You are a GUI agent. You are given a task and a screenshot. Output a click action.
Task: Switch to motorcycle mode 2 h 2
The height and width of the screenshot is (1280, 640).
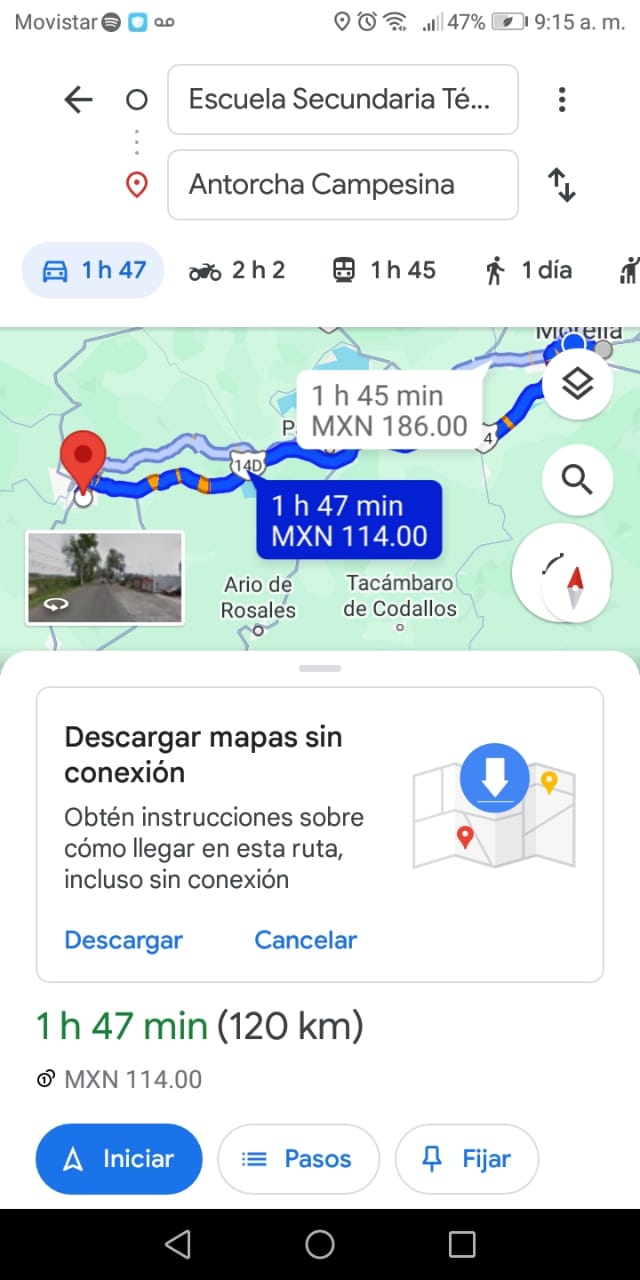coord(237,270)
